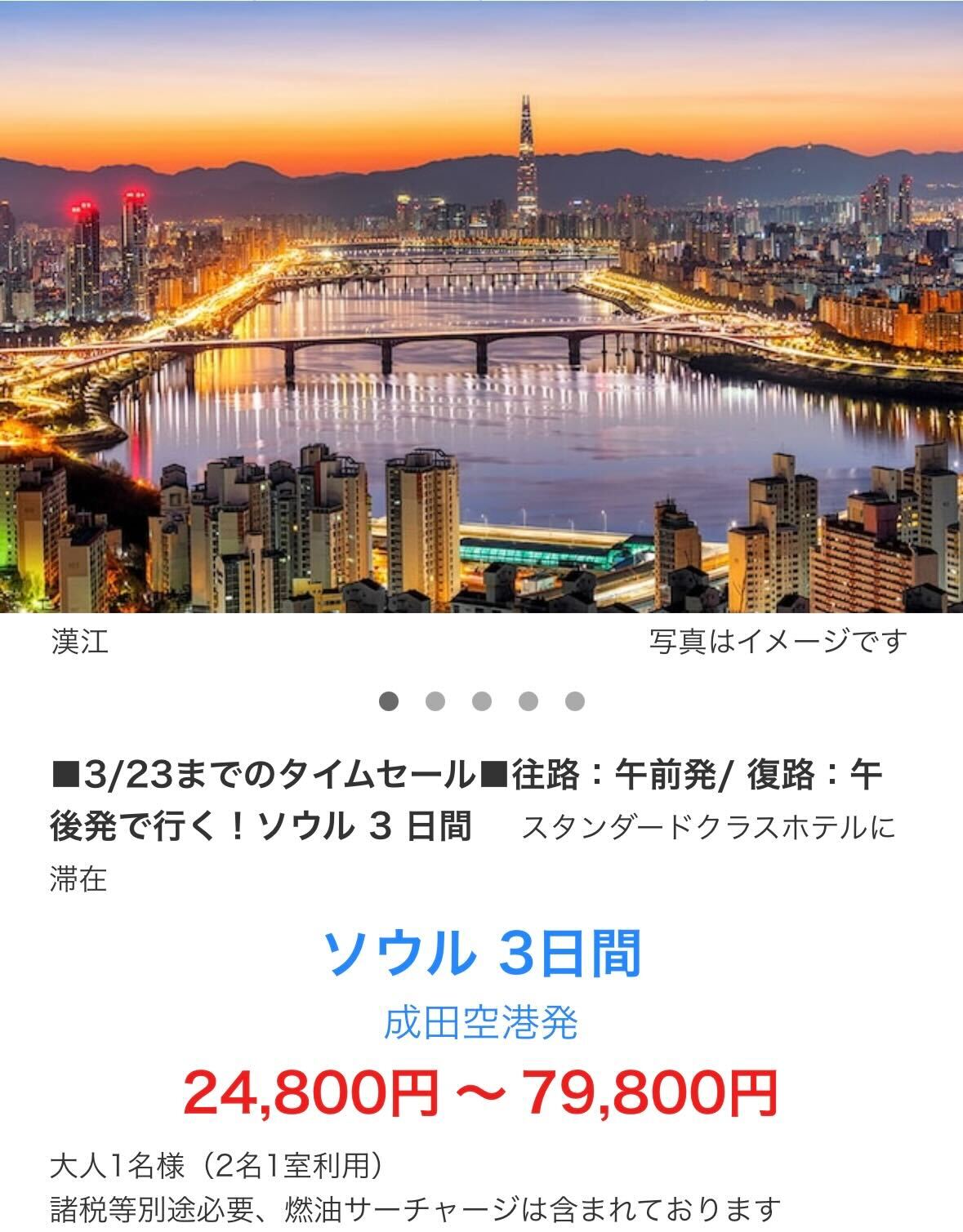The height and width of the screenshot is (1232, 963).
Task: Select the third carousel indicator dot
Action: pos(482,701)
